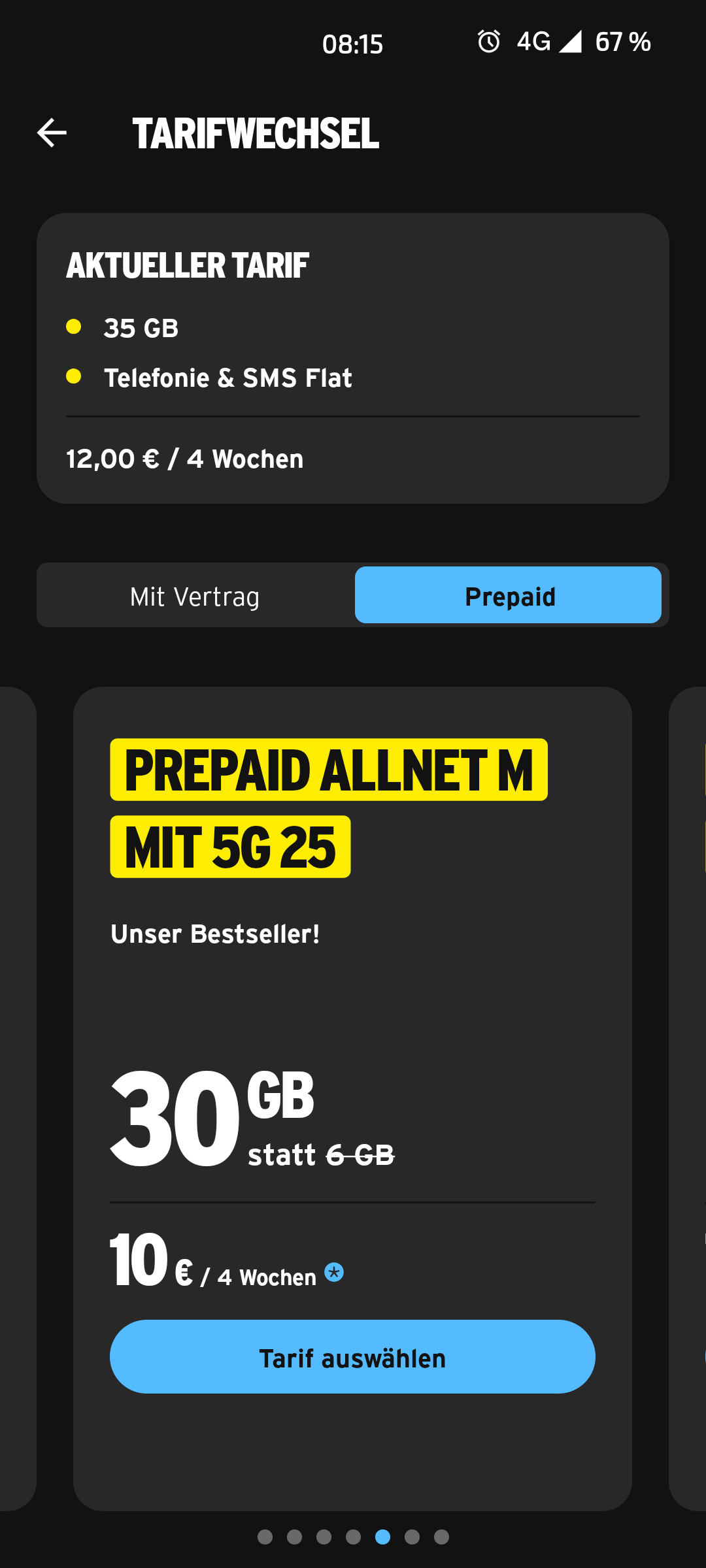The image size is (706, 1568).
Task: Select the Prepaid tab
Action: point(509,596)
